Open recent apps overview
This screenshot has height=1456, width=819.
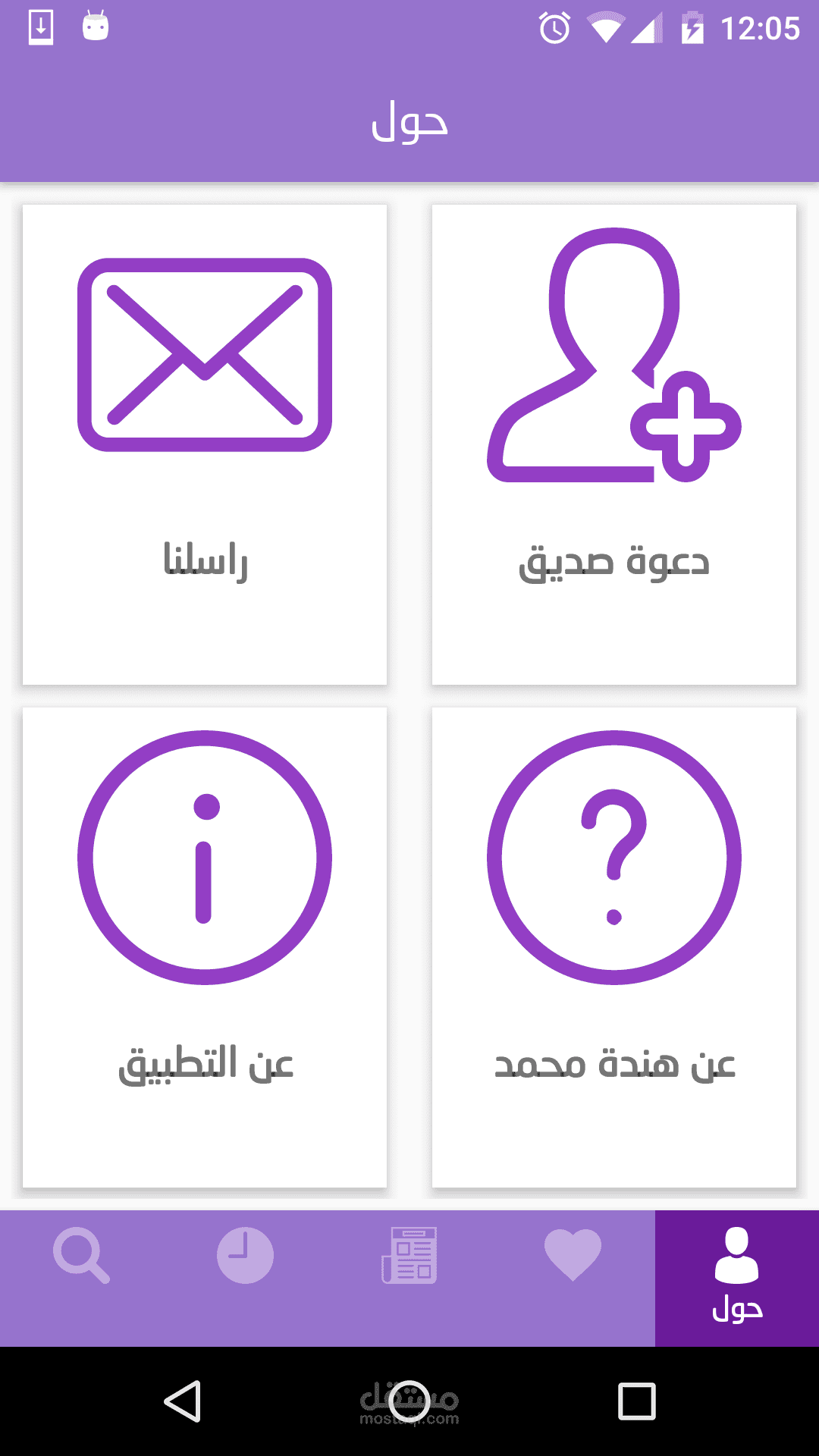(636, 1401)
